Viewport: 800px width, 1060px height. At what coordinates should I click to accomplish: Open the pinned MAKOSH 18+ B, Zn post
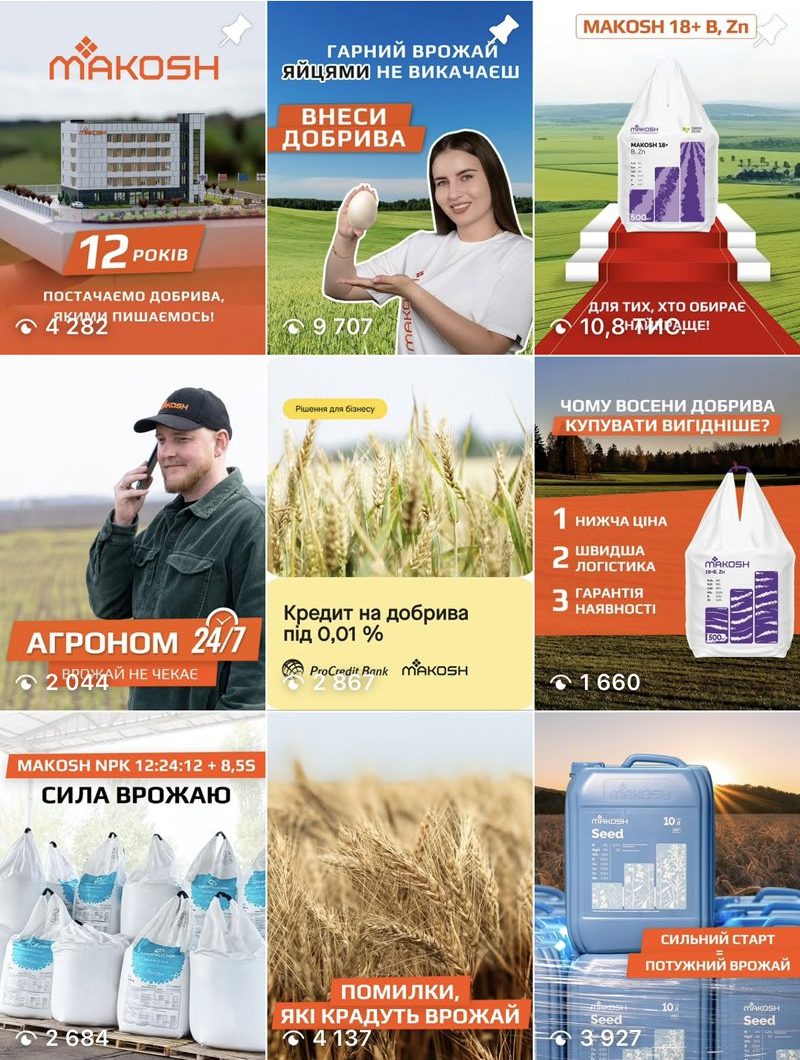667,177
